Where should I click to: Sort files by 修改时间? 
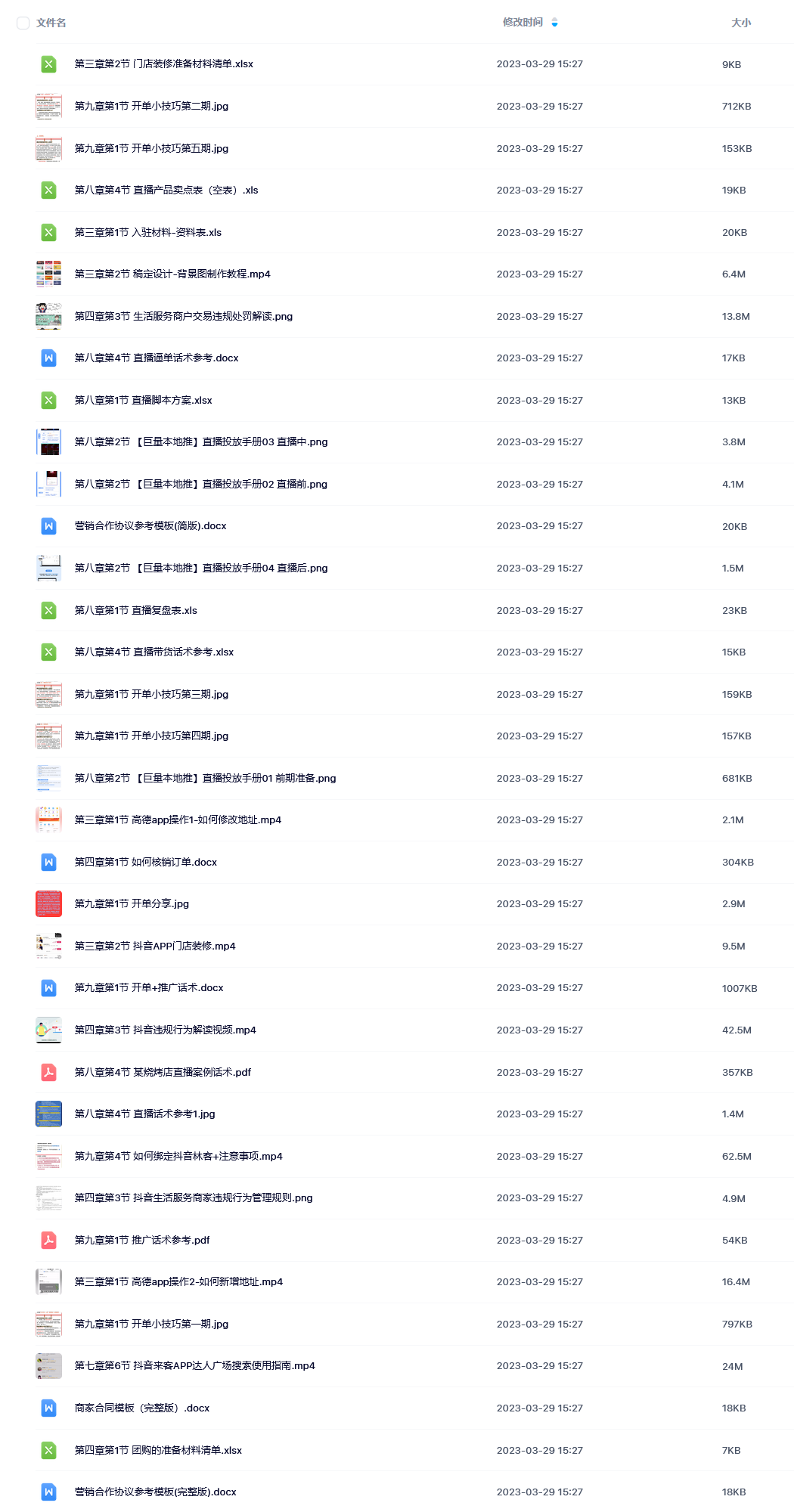523,23
